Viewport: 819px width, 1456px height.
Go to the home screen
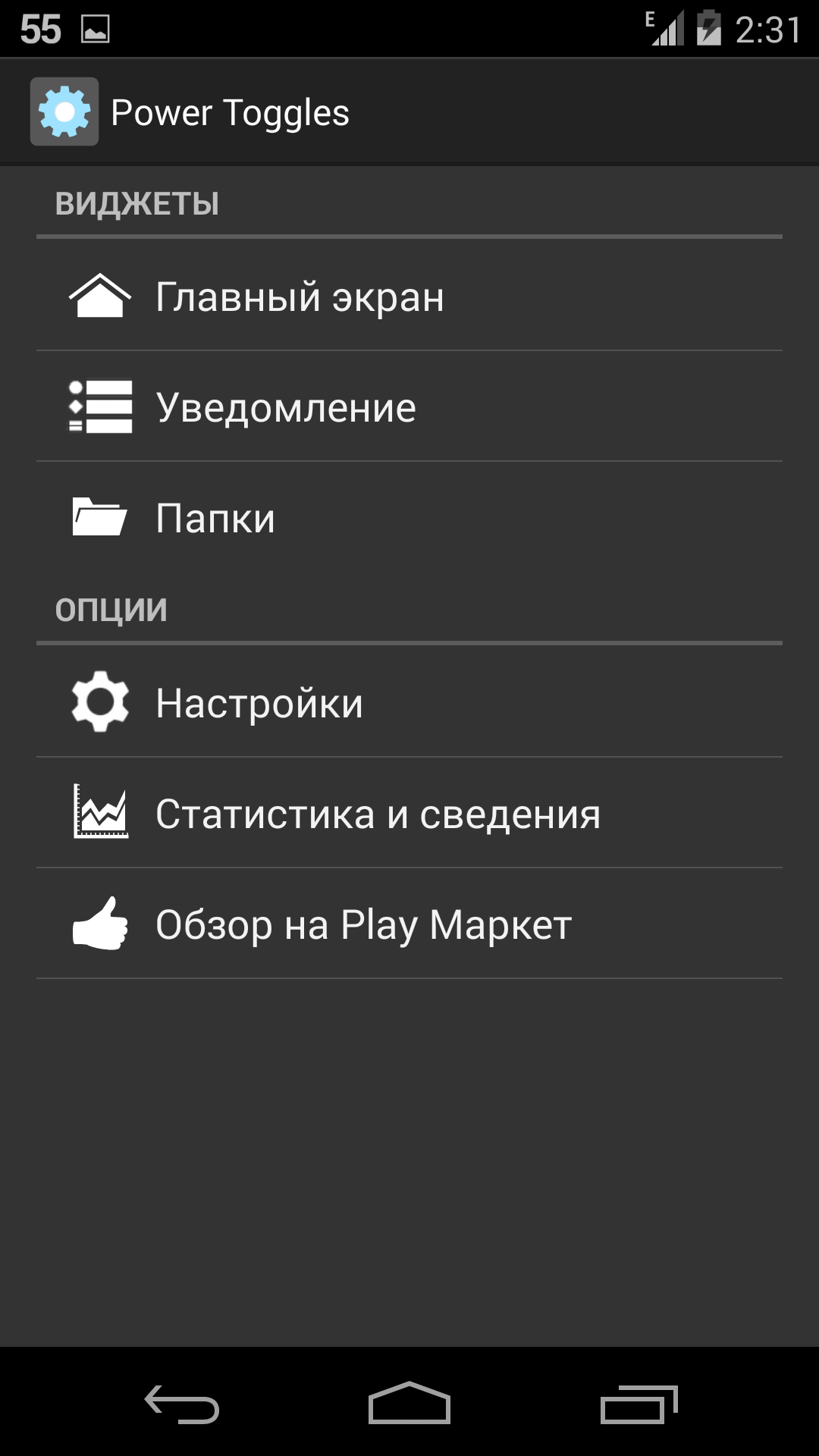409,1403
